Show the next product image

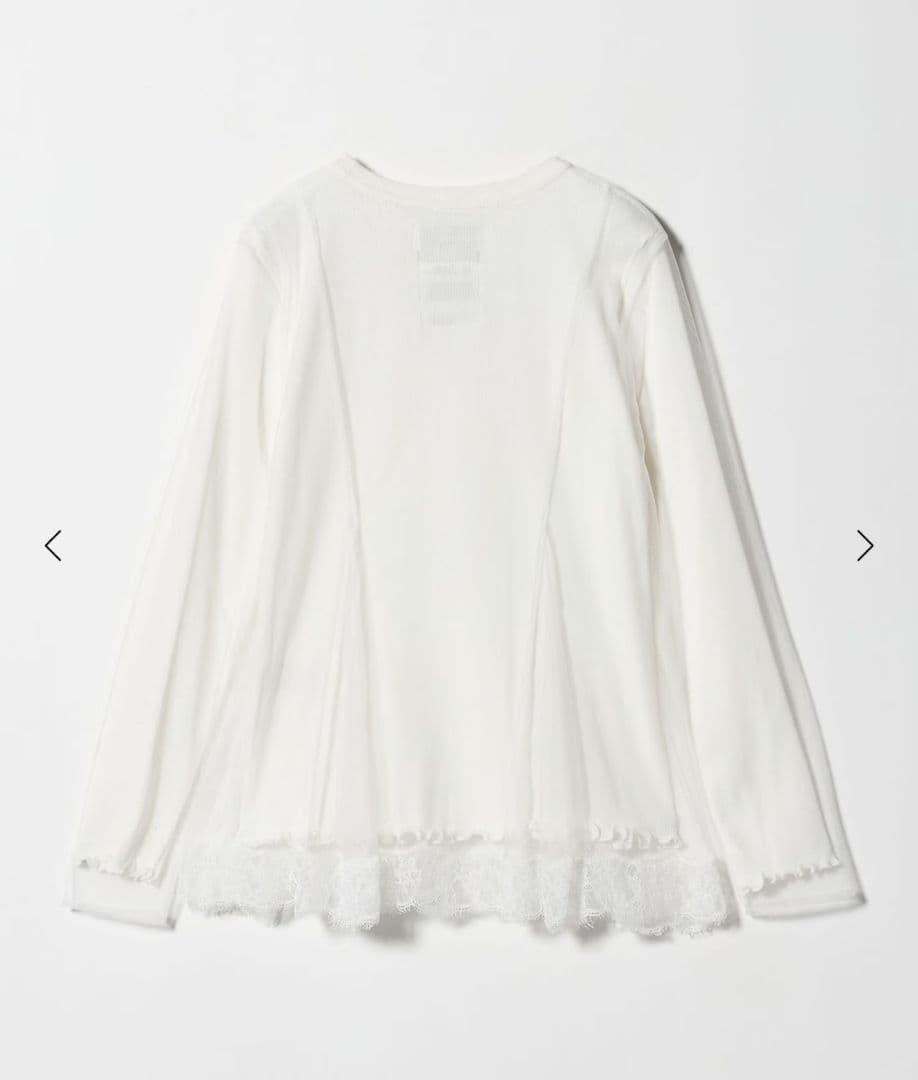tap(865, 545)
